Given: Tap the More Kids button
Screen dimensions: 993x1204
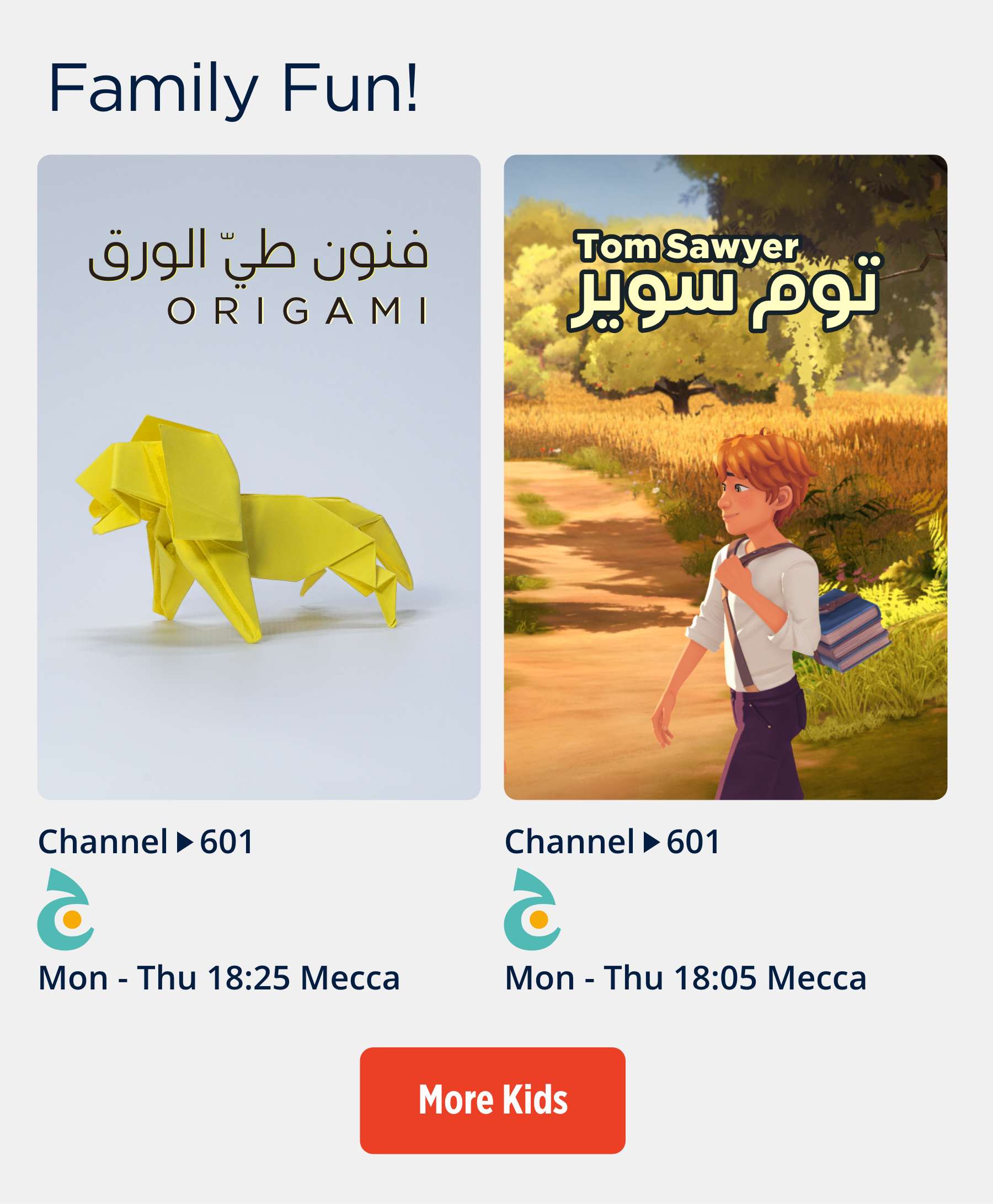Looking at the screenshot, I should [x=493, y=1100].
